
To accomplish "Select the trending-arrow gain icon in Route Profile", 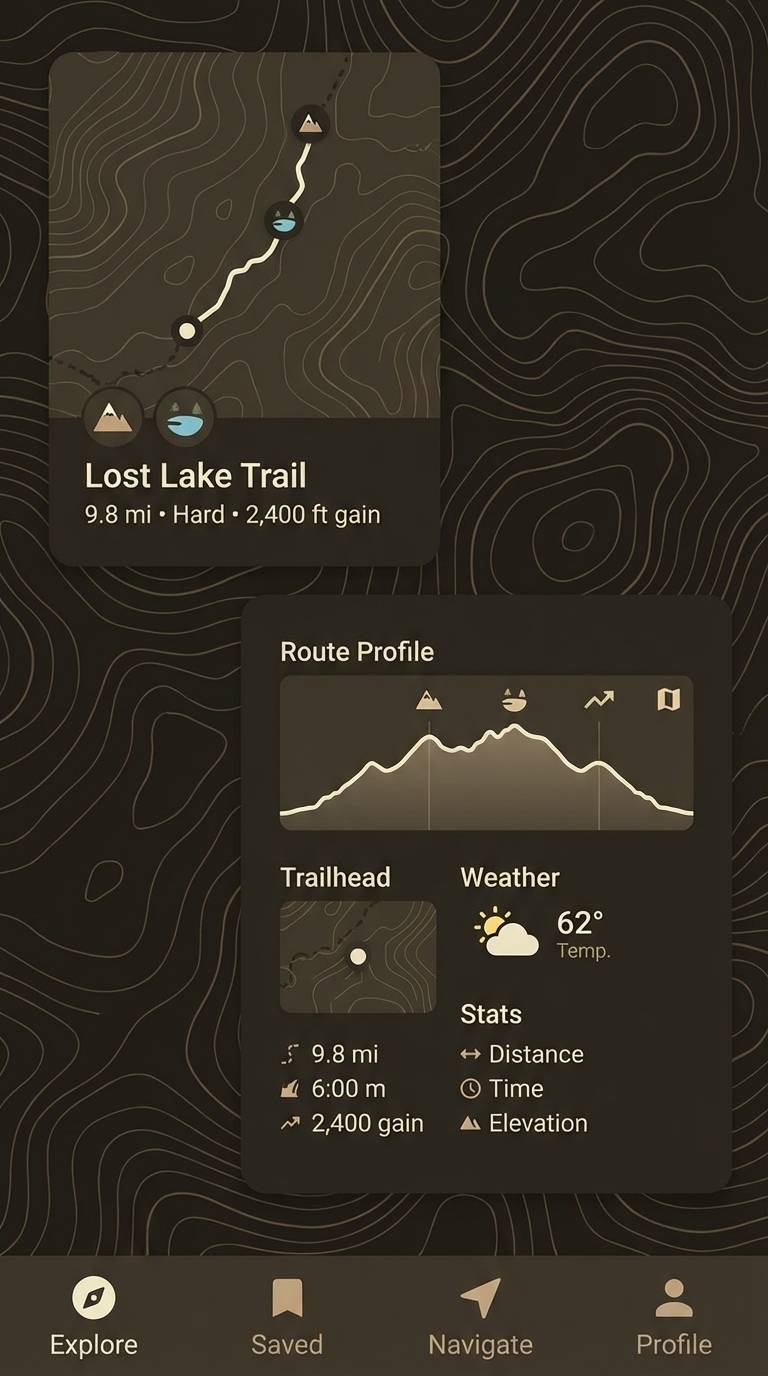I will (597, 700).
